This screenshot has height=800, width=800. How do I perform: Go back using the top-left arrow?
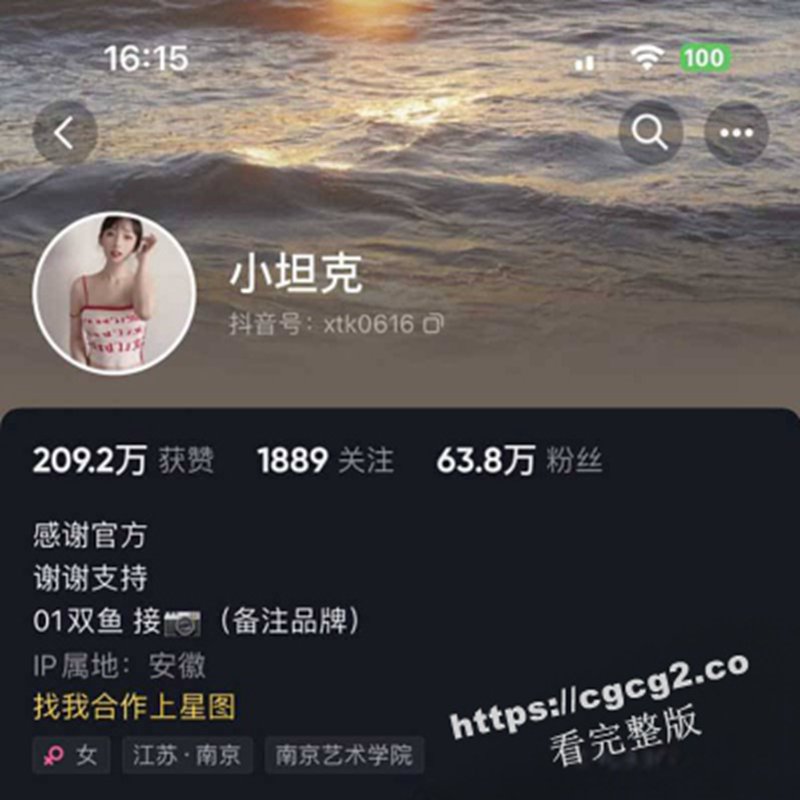65,133
